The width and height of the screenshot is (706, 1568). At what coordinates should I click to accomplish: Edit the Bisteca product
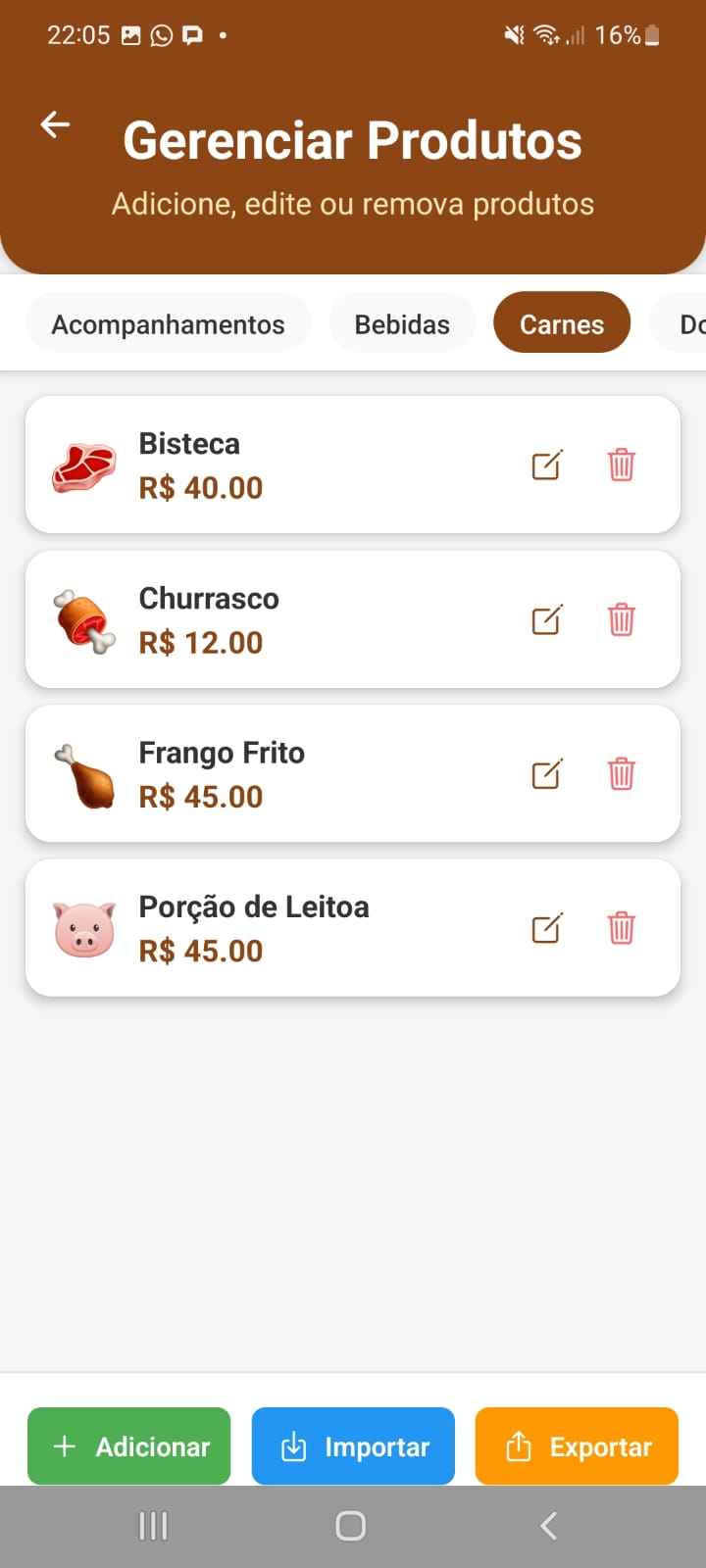coord(546,465)
